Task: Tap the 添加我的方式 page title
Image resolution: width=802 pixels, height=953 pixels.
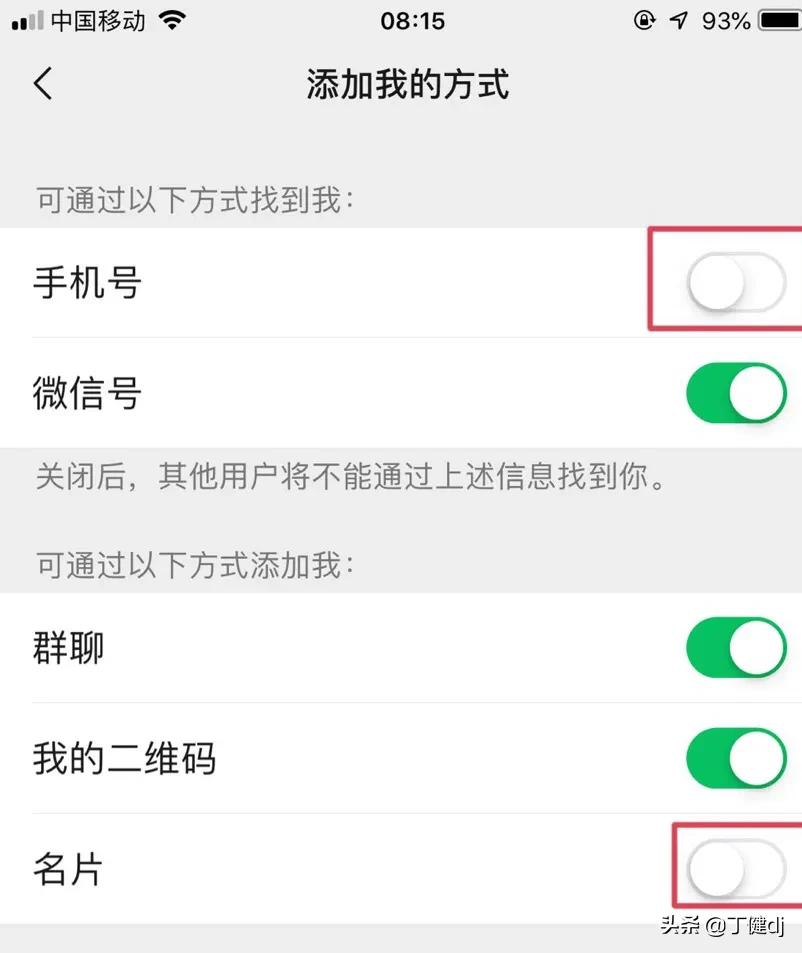Action: pos(410,86)
